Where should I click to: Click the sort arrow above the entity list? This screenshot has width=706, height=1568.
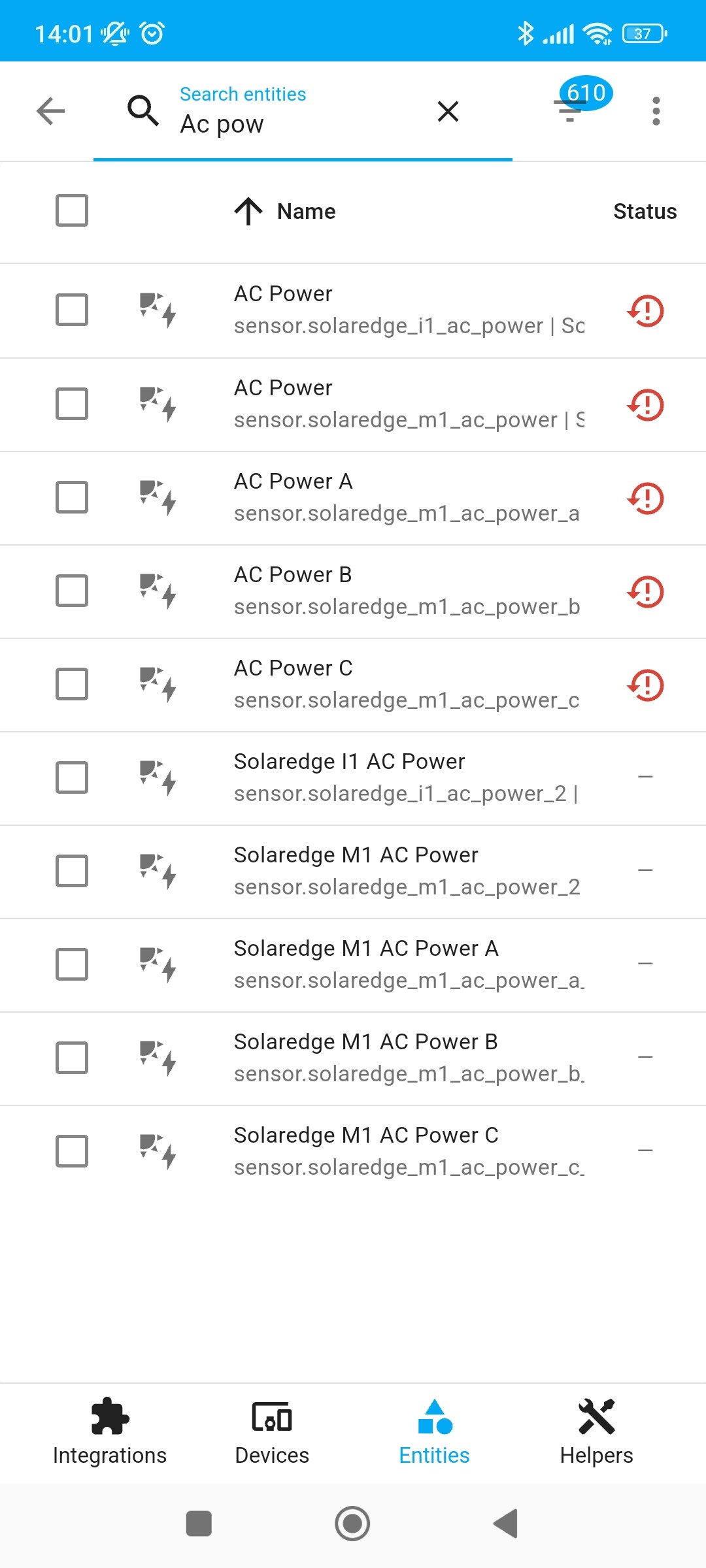point(248,211)
